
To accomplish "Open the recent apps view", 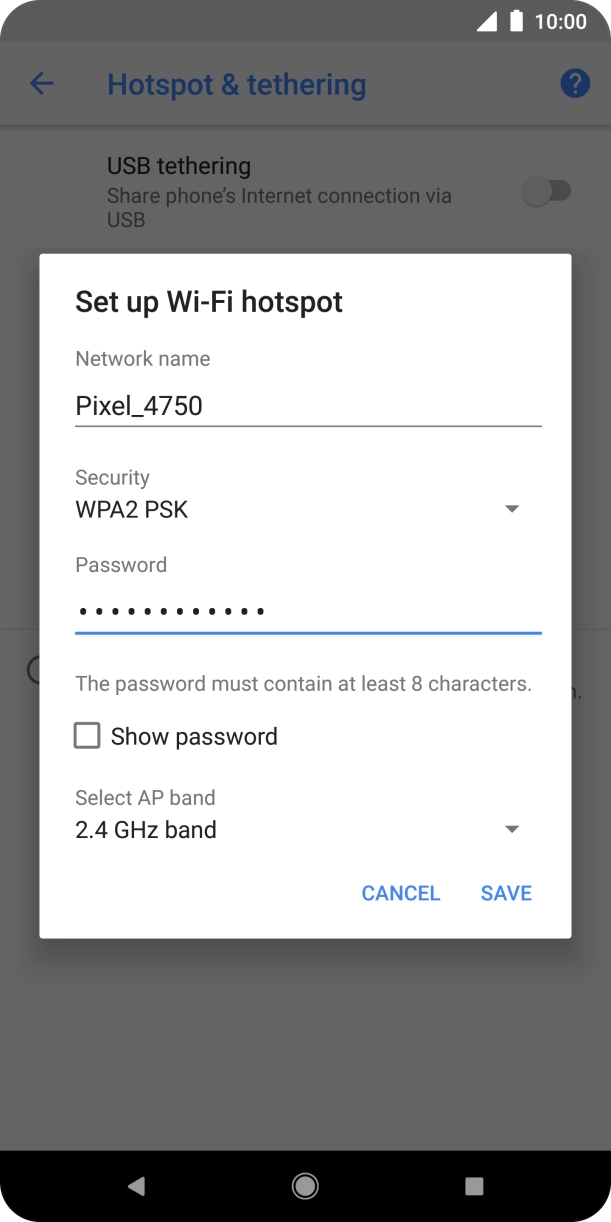I will point(474,1186).
